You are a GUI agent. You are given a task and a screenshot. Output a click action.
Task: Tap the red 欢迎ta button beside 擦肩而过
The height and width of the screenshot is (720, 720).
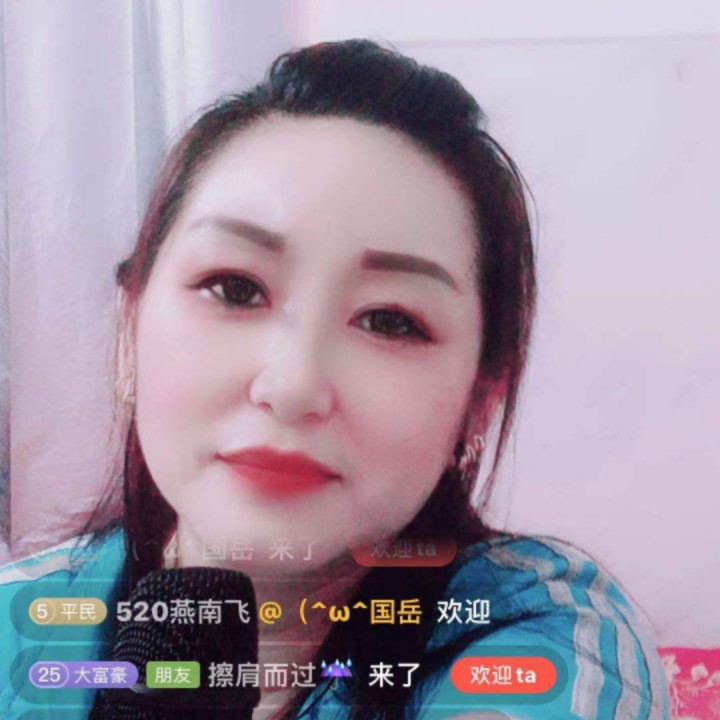503,675
